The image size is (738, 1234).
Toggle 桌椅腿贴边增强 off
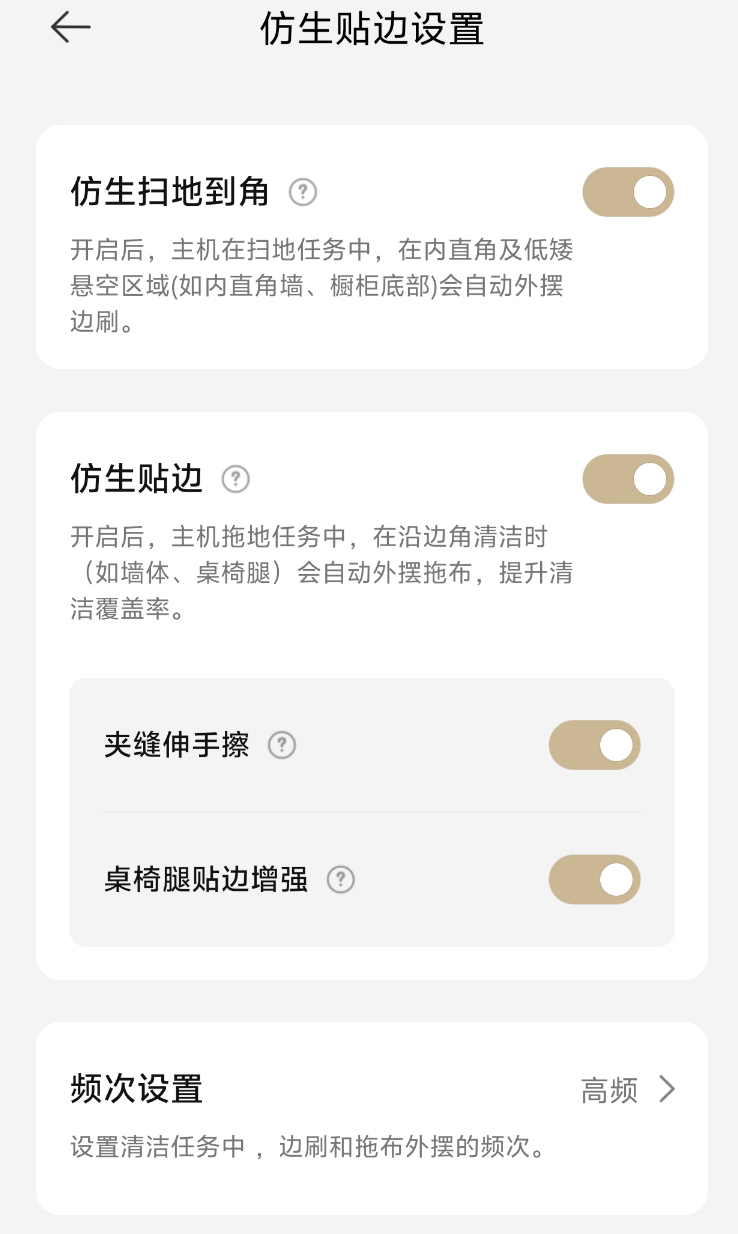coord(594,880)
